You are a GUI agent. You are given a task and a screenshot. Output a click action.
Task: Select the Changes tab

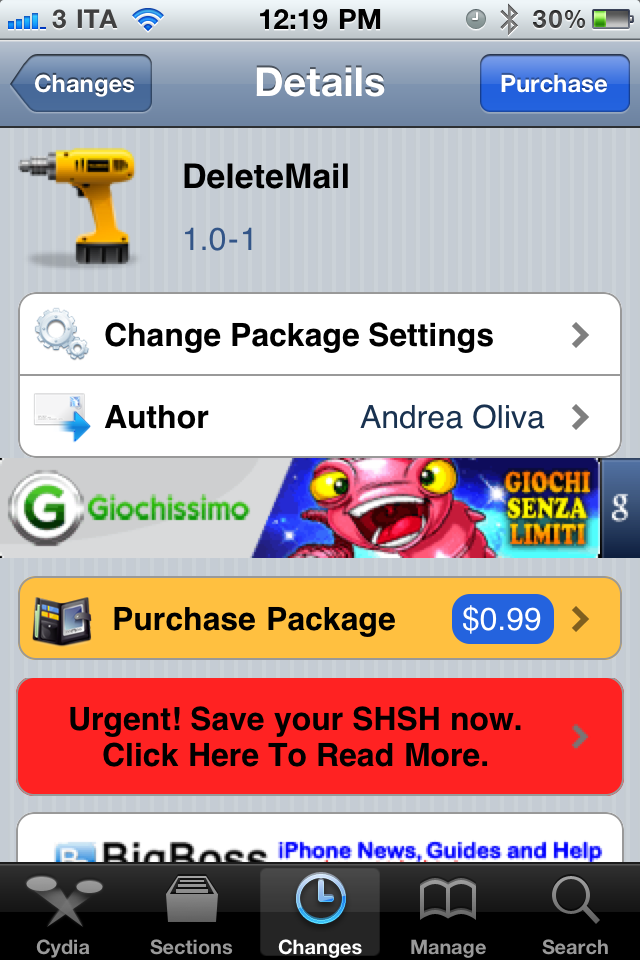point(320,915)
